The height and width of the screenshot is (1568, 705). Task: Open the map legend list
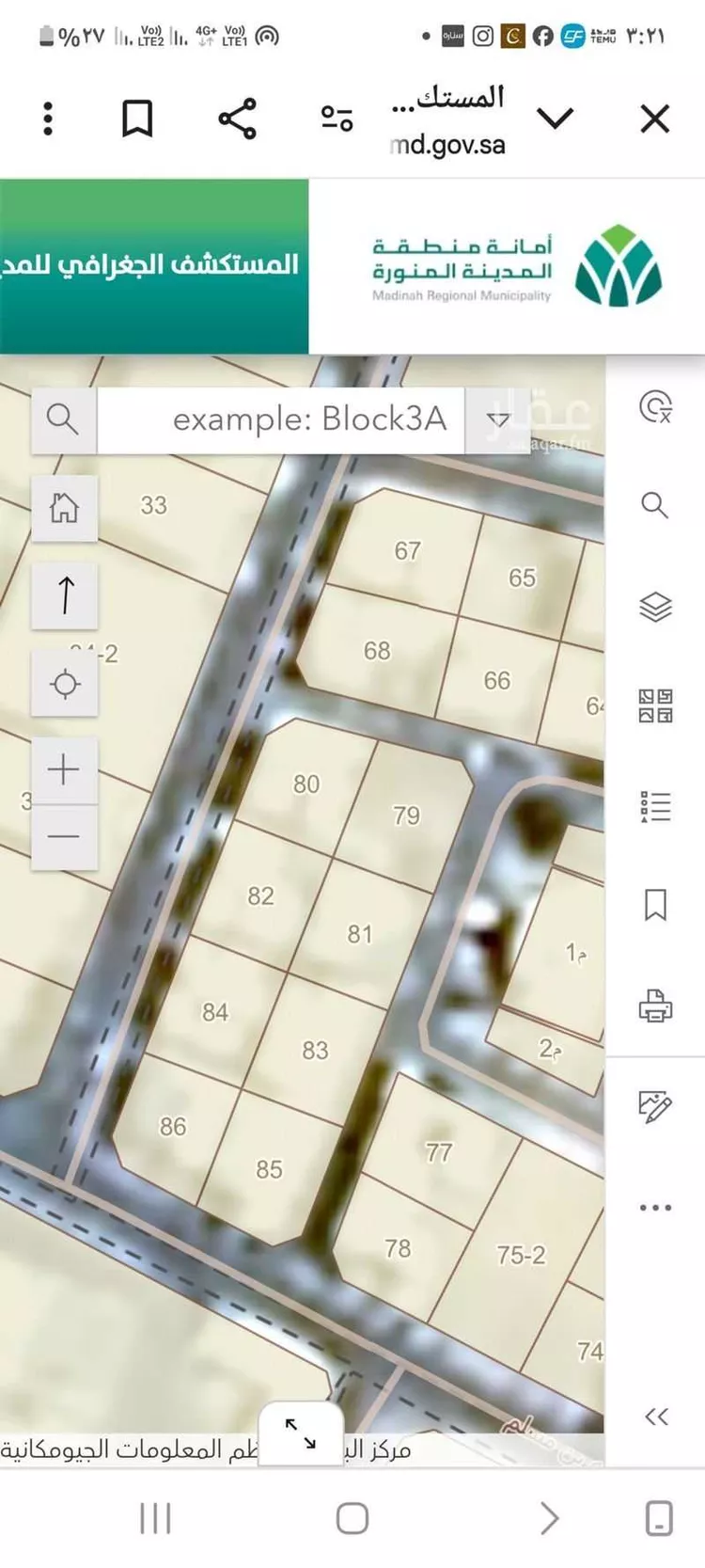click(x=655, y=806)
